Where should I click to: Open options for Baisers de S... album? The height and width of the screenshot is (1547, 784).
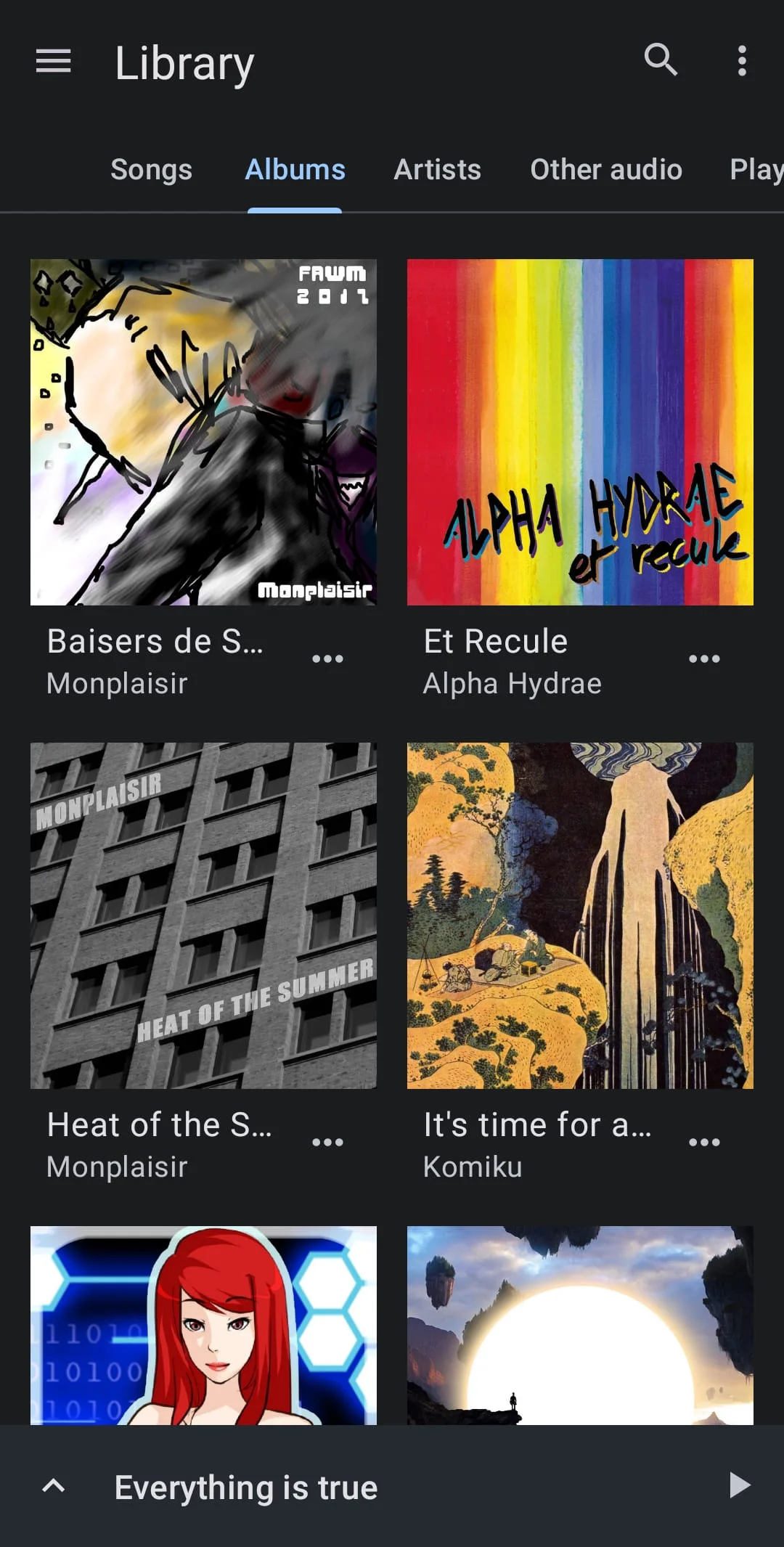click(328, 658)
